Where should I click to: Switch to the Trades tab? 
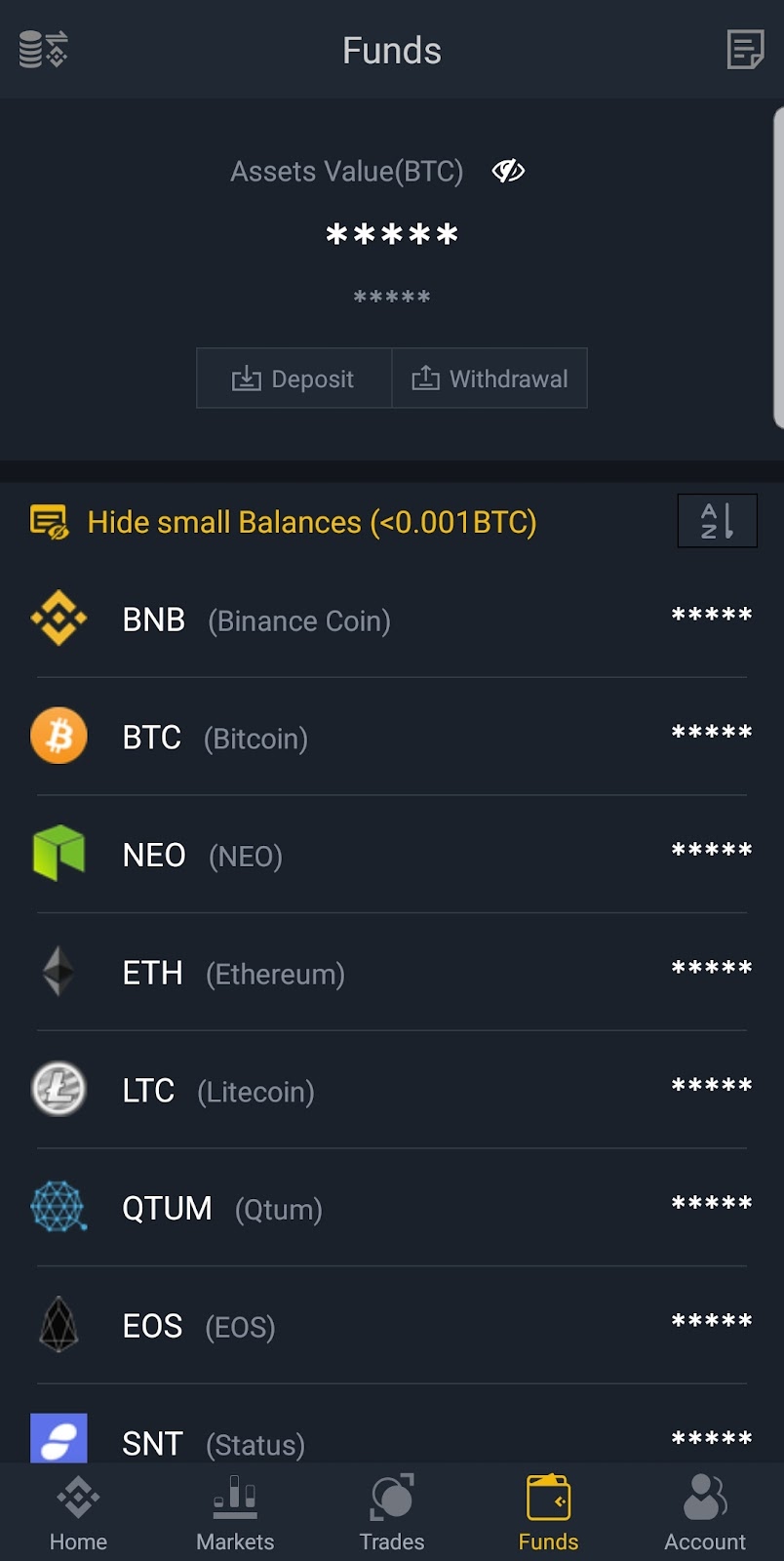click(392, 1512)
